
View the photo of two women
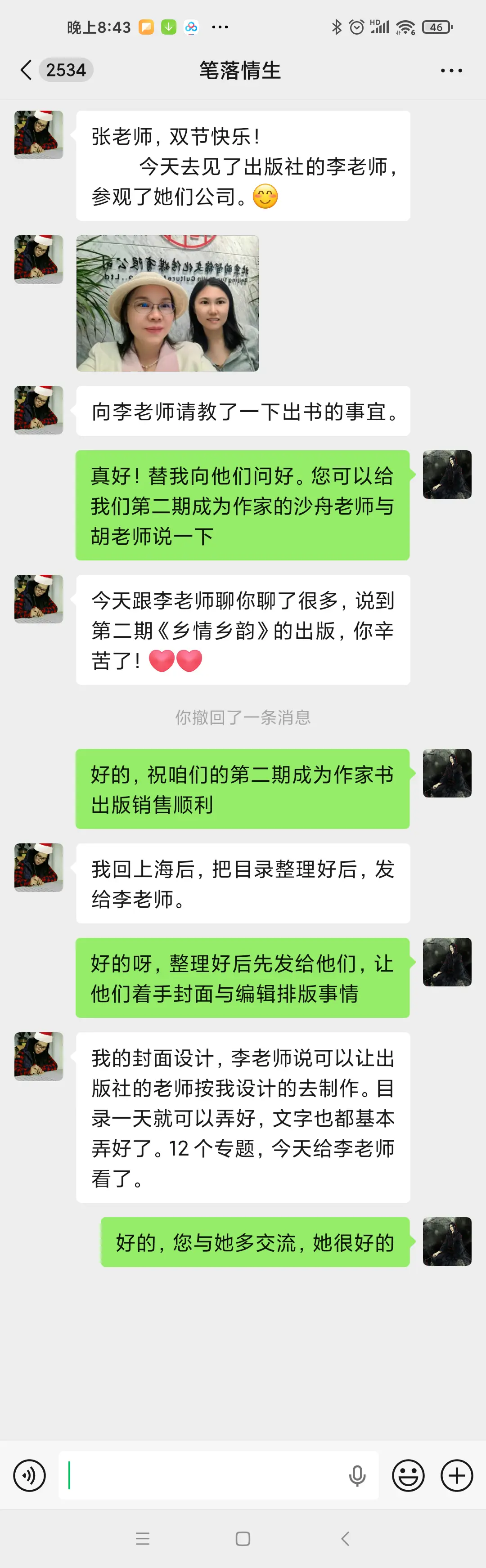click(167, 303)
